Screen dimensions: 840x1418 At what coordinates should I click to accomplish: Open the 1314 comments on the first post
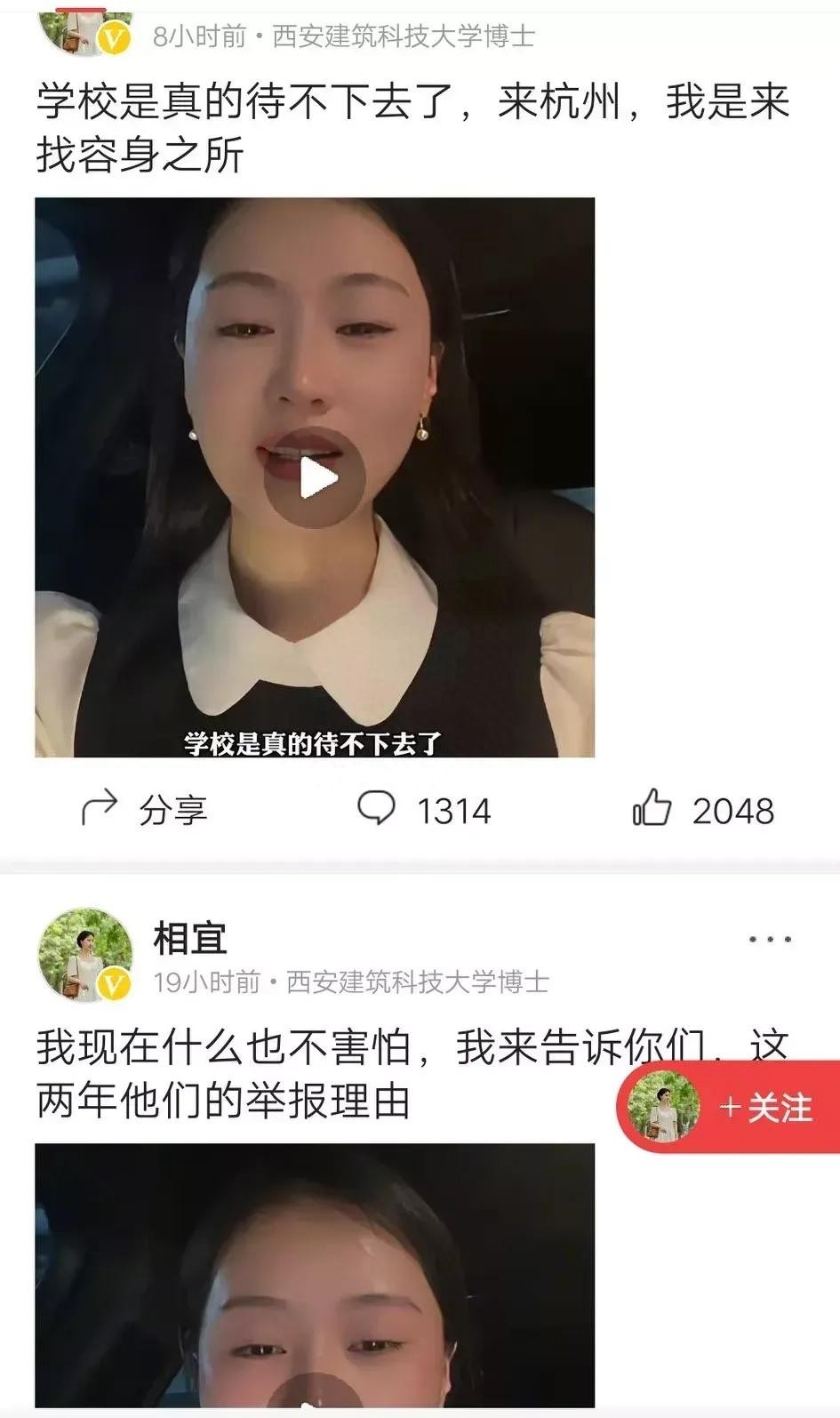(423, 810)
